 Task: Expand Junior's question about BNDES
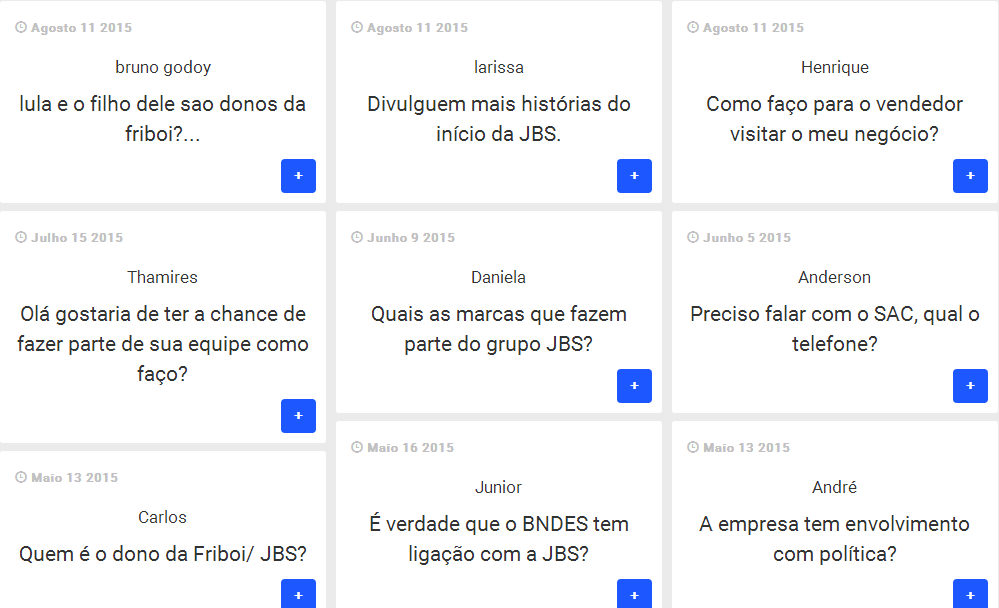click(634, 594)
